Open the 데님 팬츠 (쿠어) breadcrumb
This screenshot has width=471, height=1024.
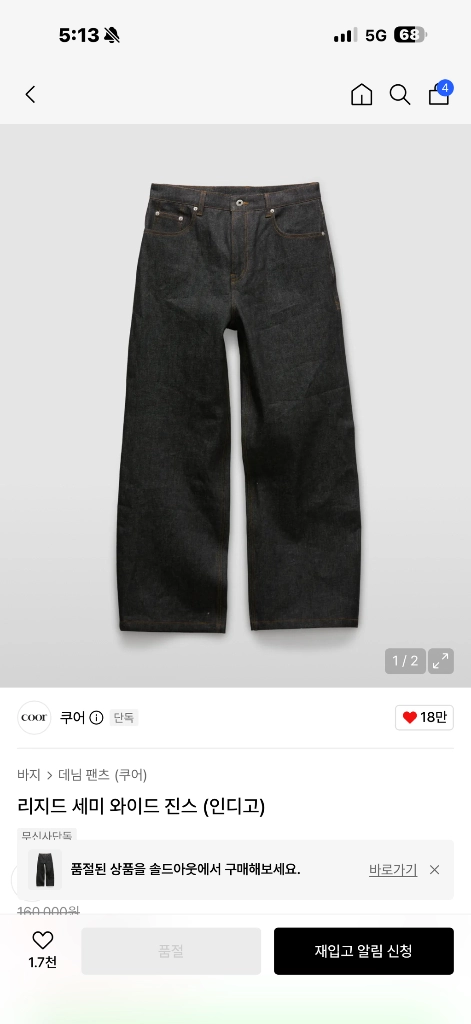pos(103,775)
